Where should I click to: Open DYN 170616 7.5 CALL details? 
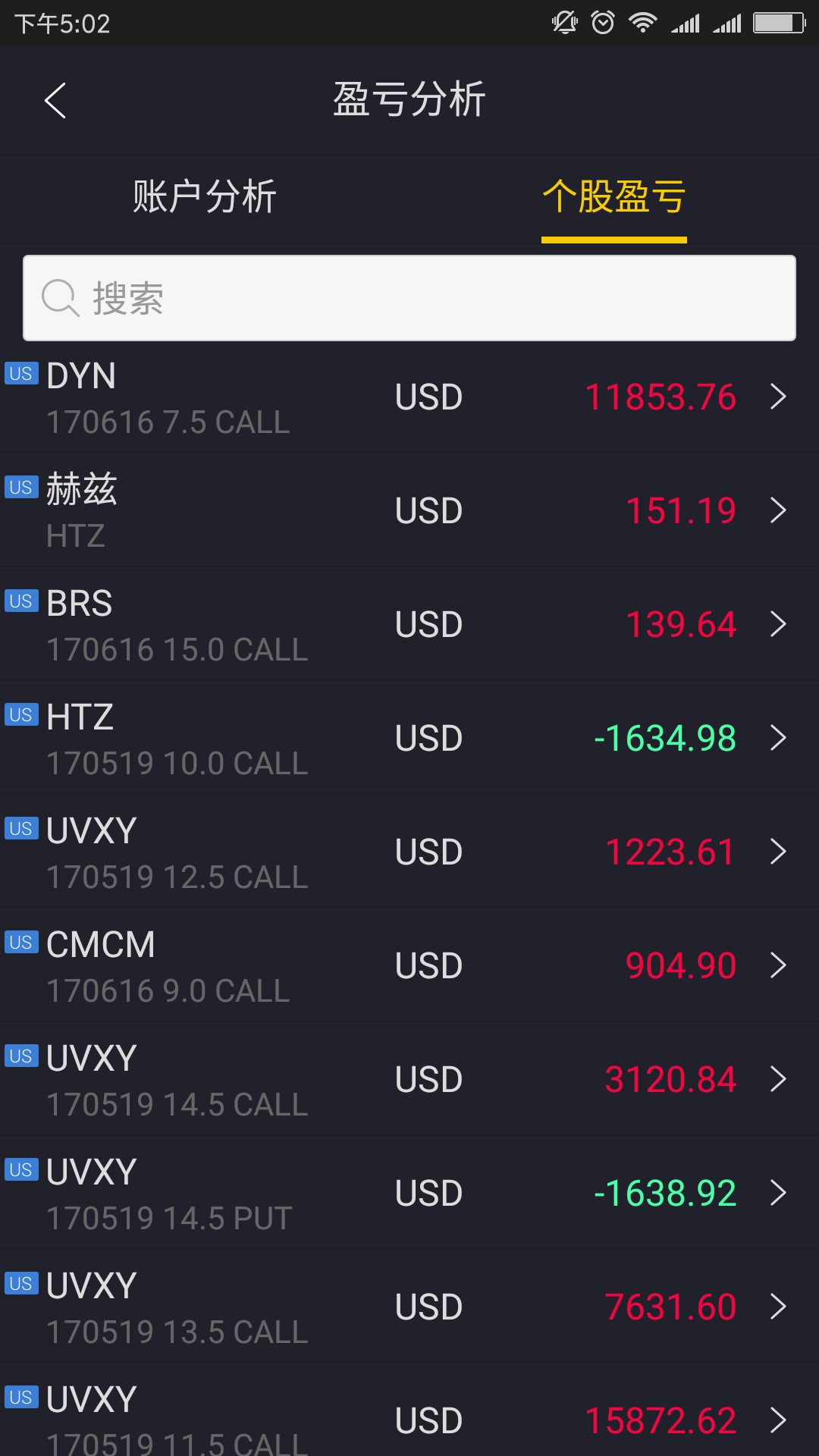click(409, 397)
